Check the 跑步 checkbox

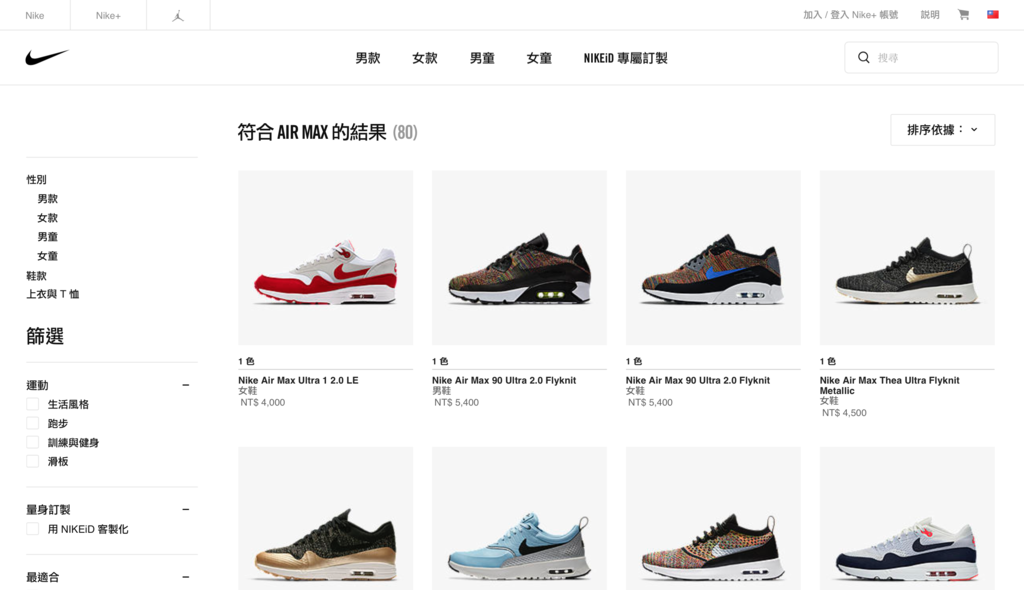point(33,423)
